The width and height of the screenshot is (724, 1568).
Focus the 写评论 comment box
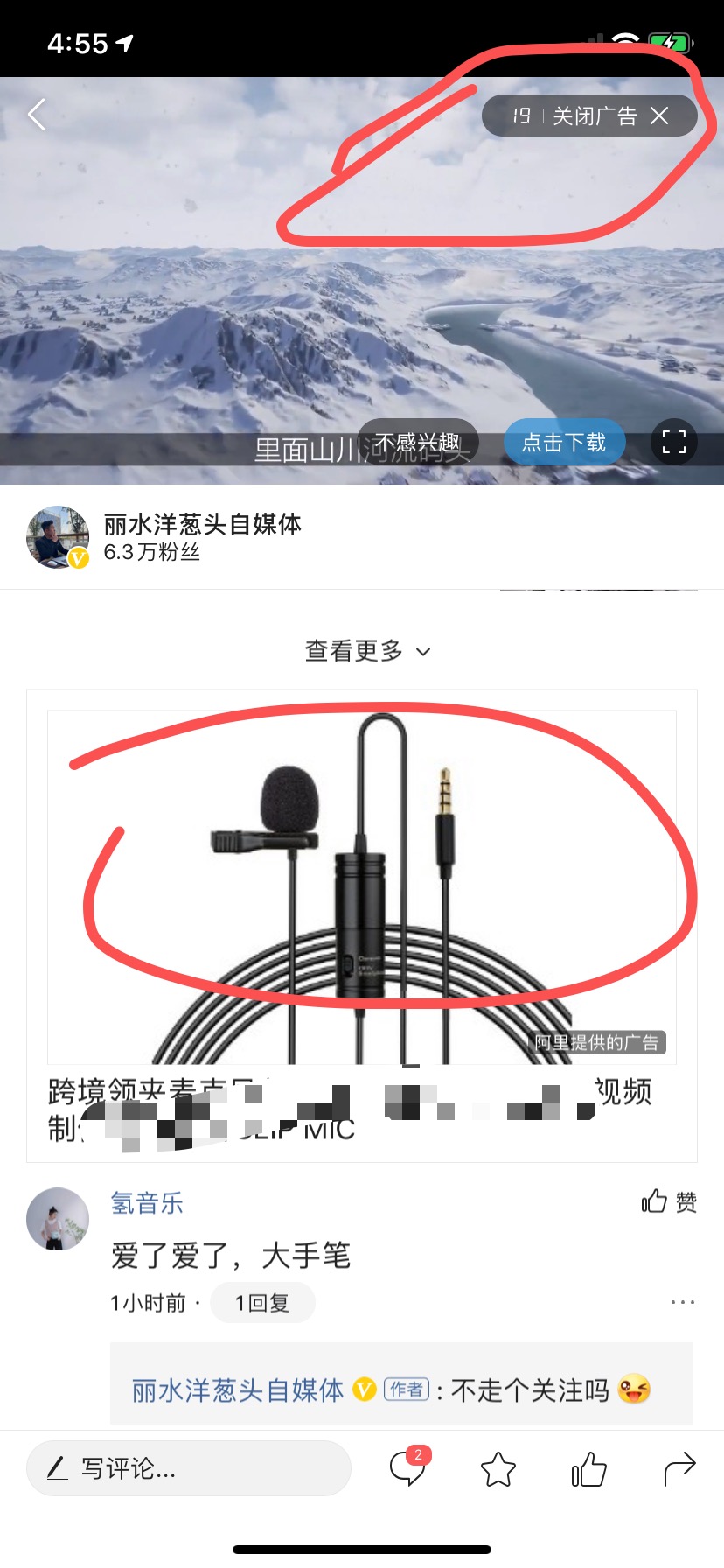188,1467
